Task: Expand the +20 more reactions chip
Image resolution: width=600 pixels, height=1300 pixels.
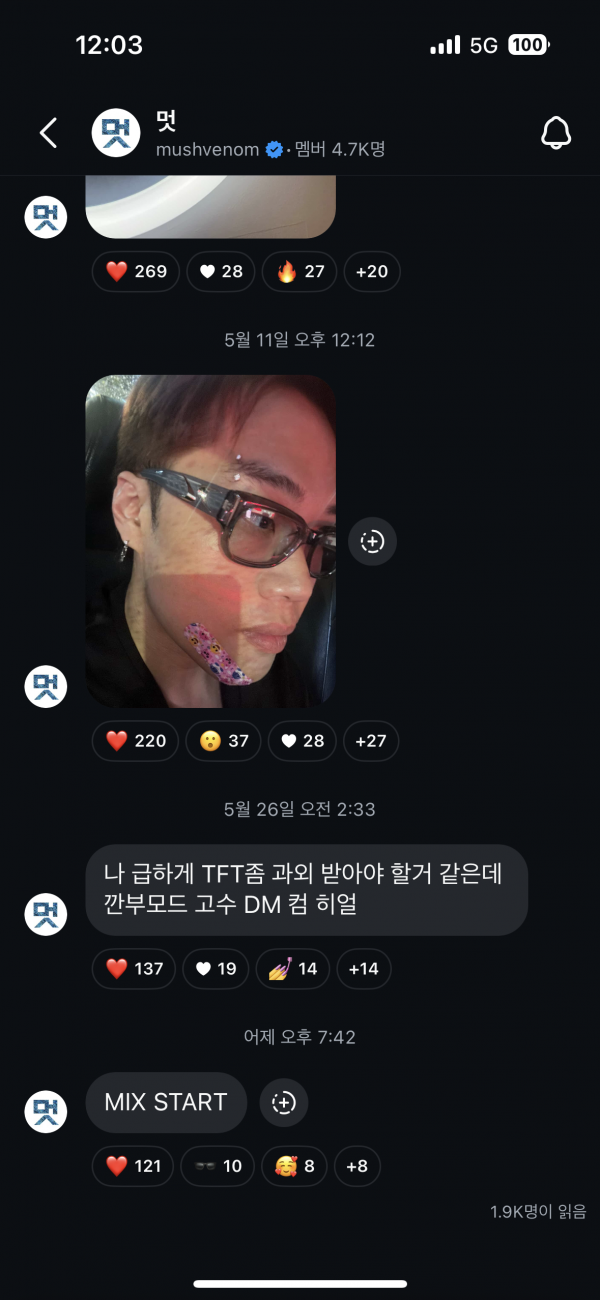Action: pos(372,272)
